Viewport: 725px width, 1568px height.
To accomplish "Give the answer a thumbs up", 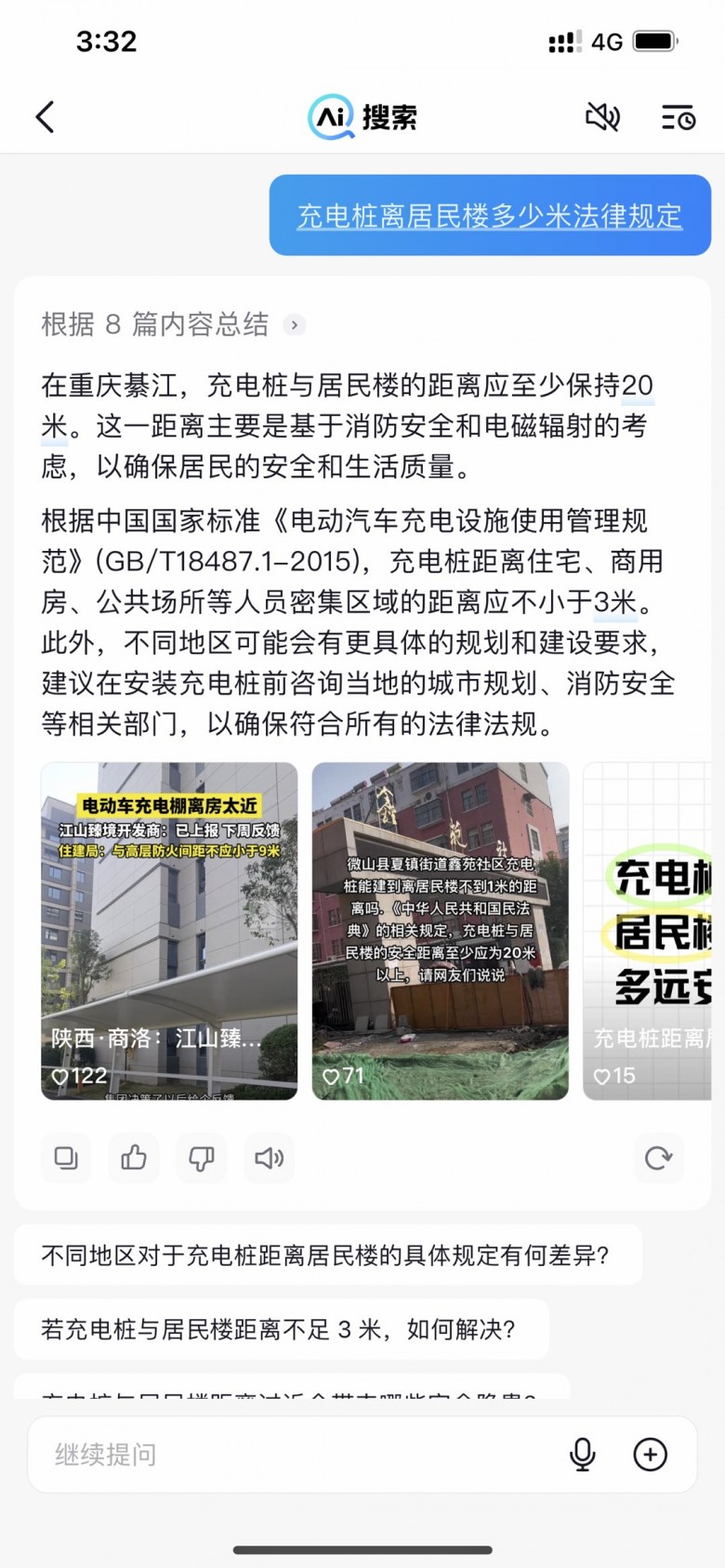I will pyautogui.click(x=134, y=1157).
